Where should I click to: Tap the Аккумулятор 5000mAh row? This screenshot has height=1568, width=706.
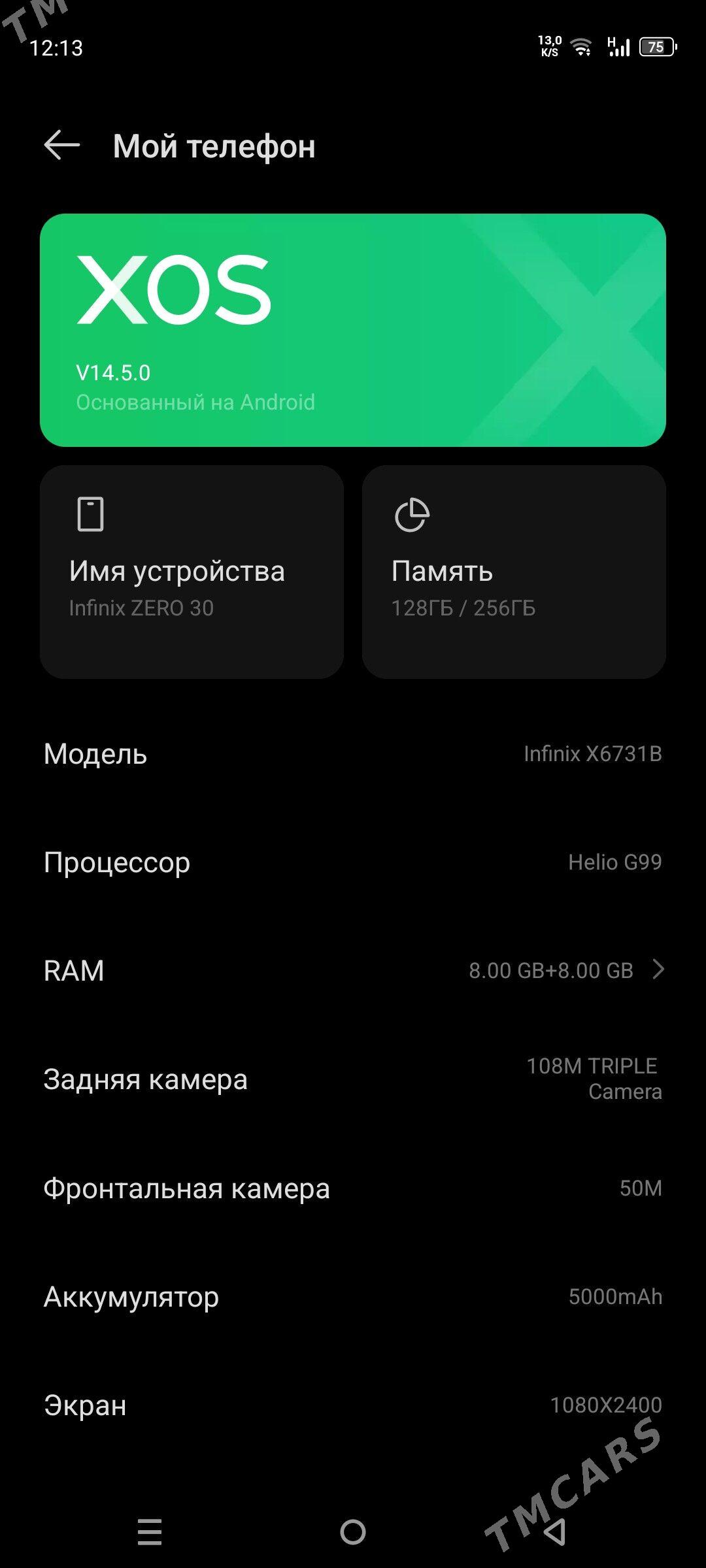(x=353, y=1297)
